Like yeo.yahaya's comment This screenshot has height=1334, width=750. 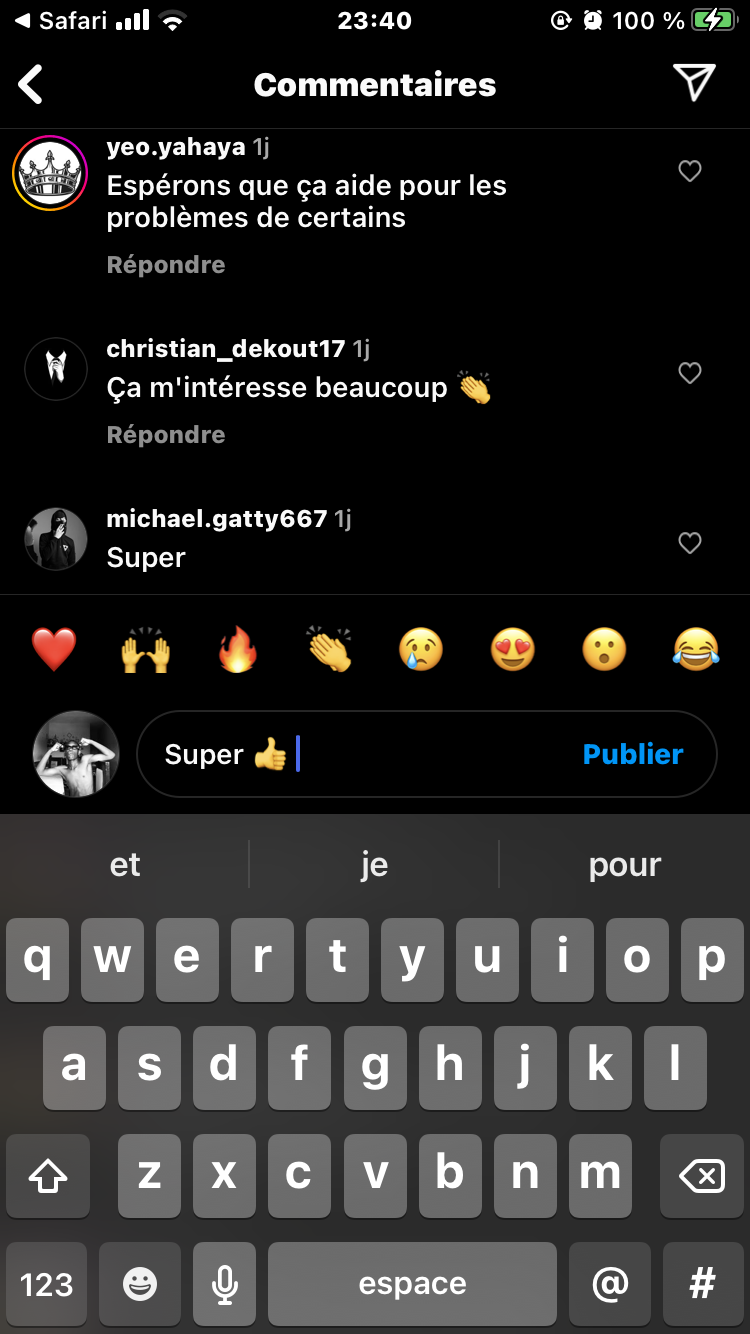pyautogui.click(x=690, y=172)
